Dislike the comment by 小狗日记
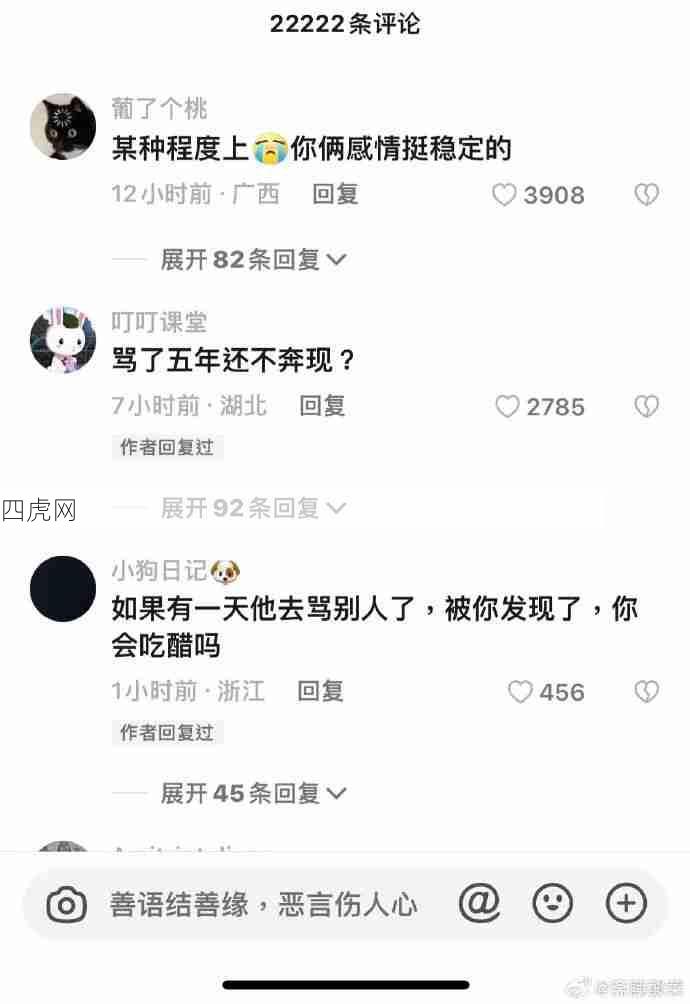Viewport: 690px width, 1004px height. tap(647, 692)
